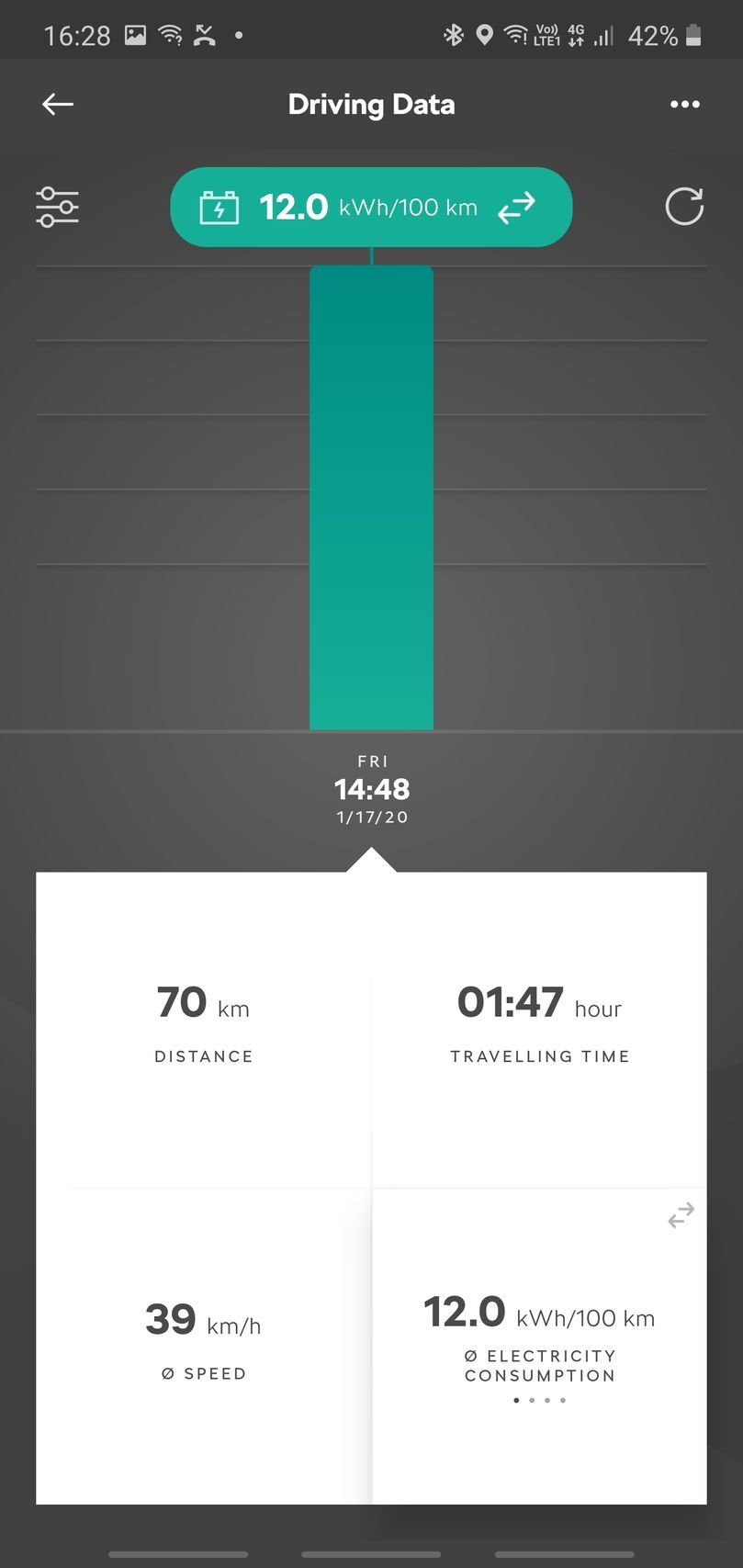This screenshot has width=743, height=1568.
Task: Toggle the electricity consumption card arrows
Action: (x=681, y=1216)
